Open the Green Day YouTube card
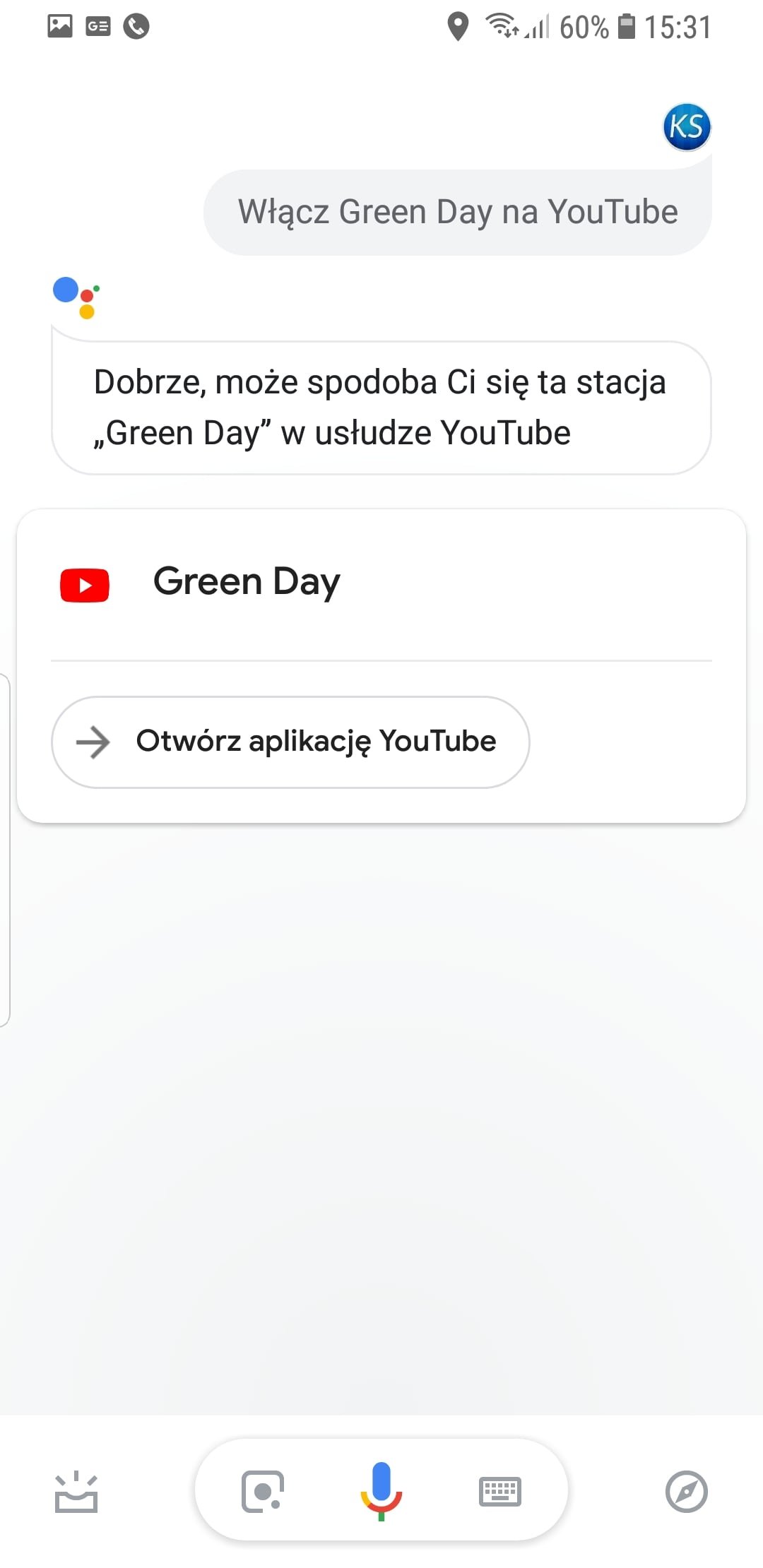 click(381, 584)
